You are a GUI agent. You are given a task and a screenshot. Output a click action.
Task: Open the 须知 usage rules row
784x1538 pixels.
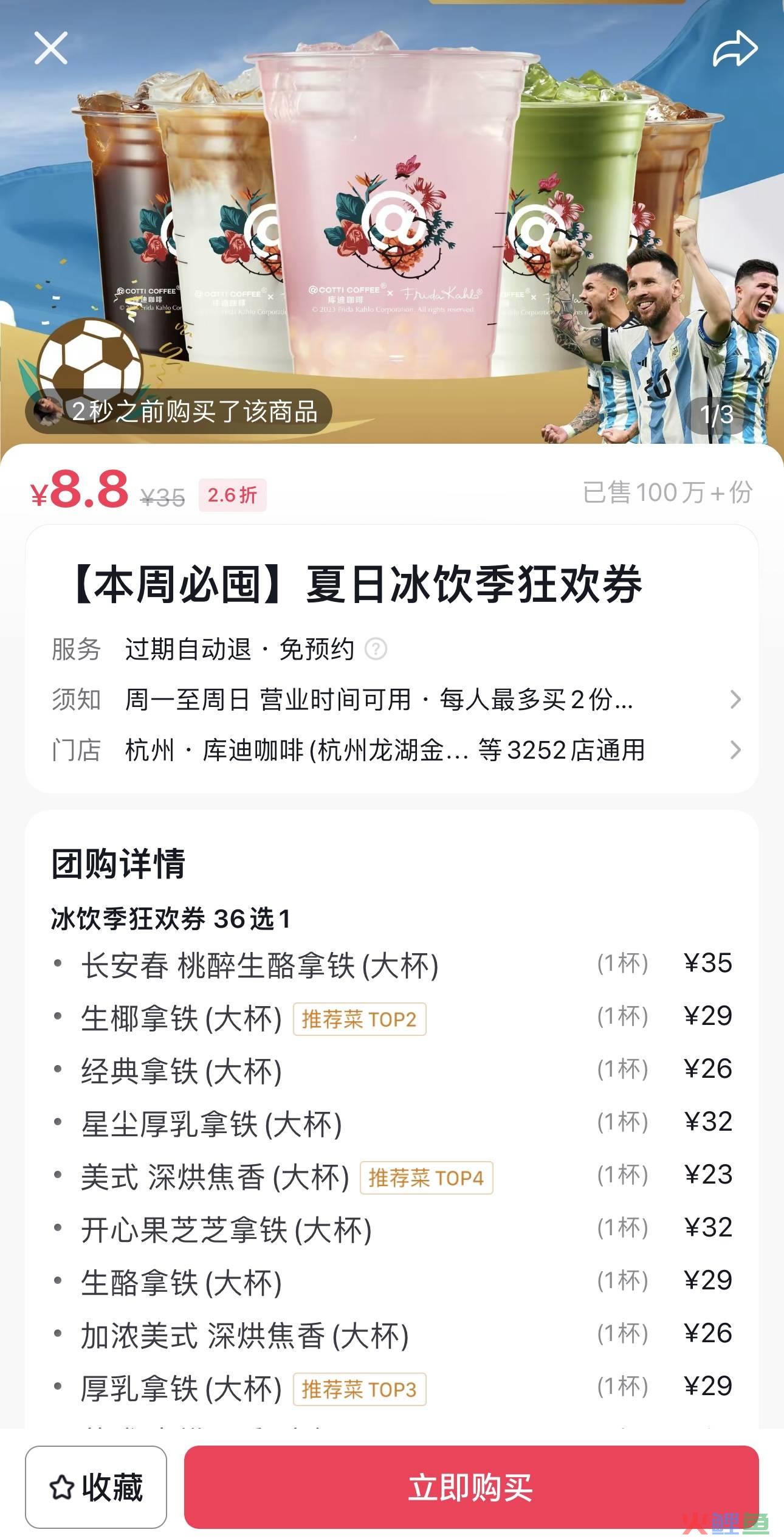[x=392, y=700]
